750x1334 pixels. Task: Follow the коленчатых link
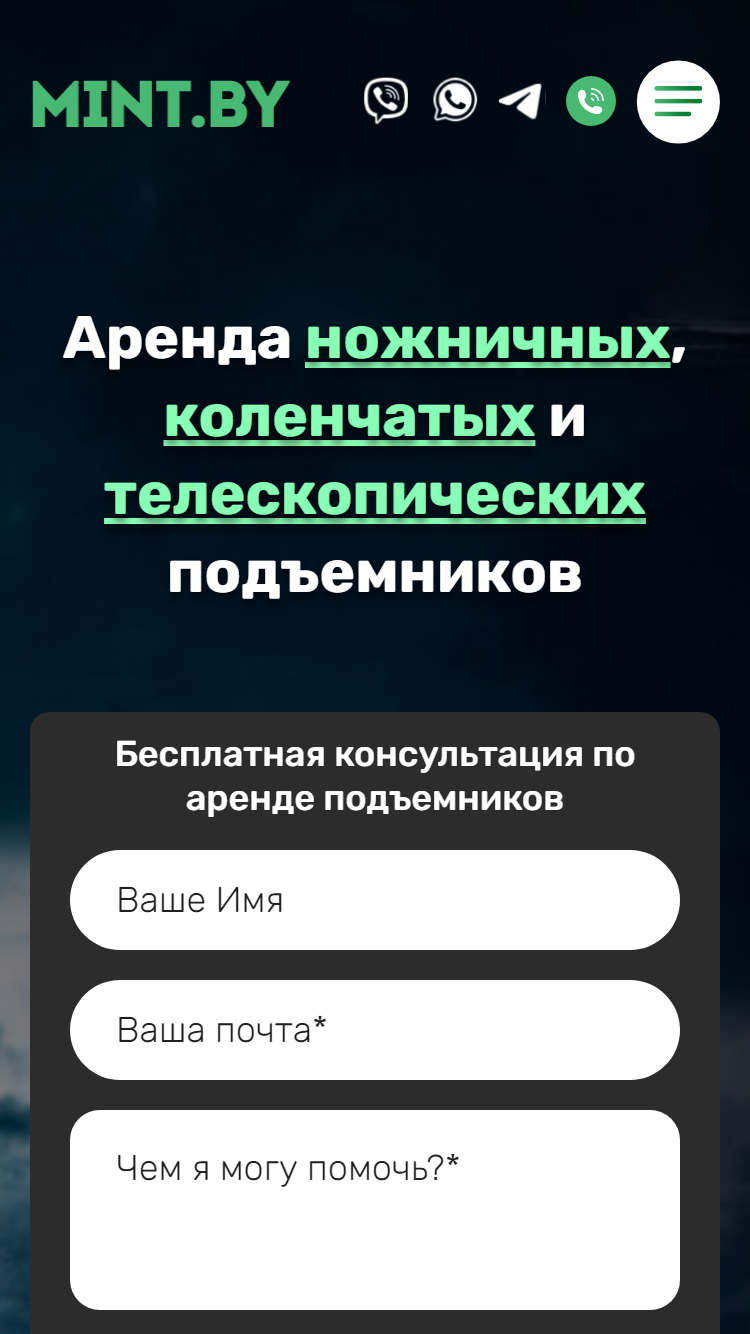coord(350,417)
